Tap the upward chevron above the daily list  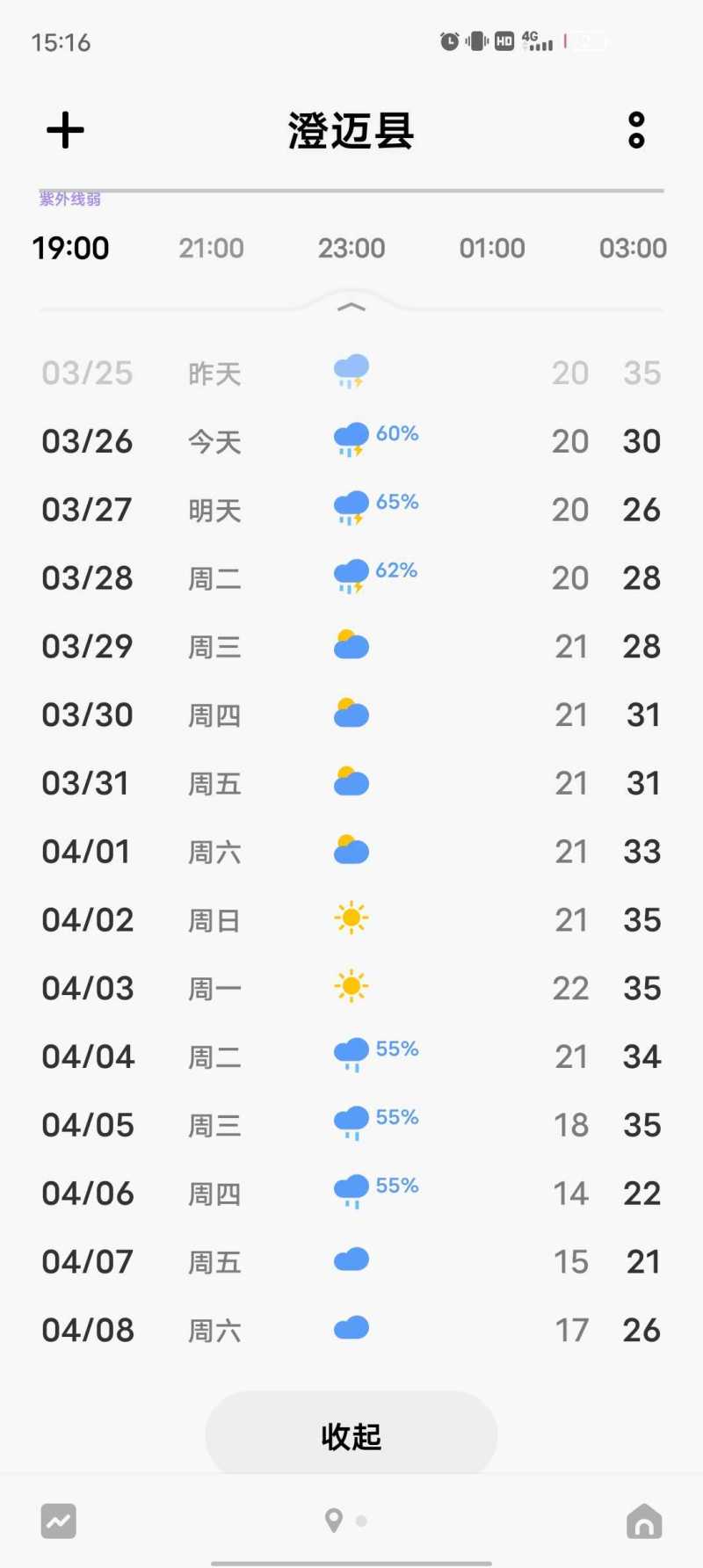tap(351, 307)
